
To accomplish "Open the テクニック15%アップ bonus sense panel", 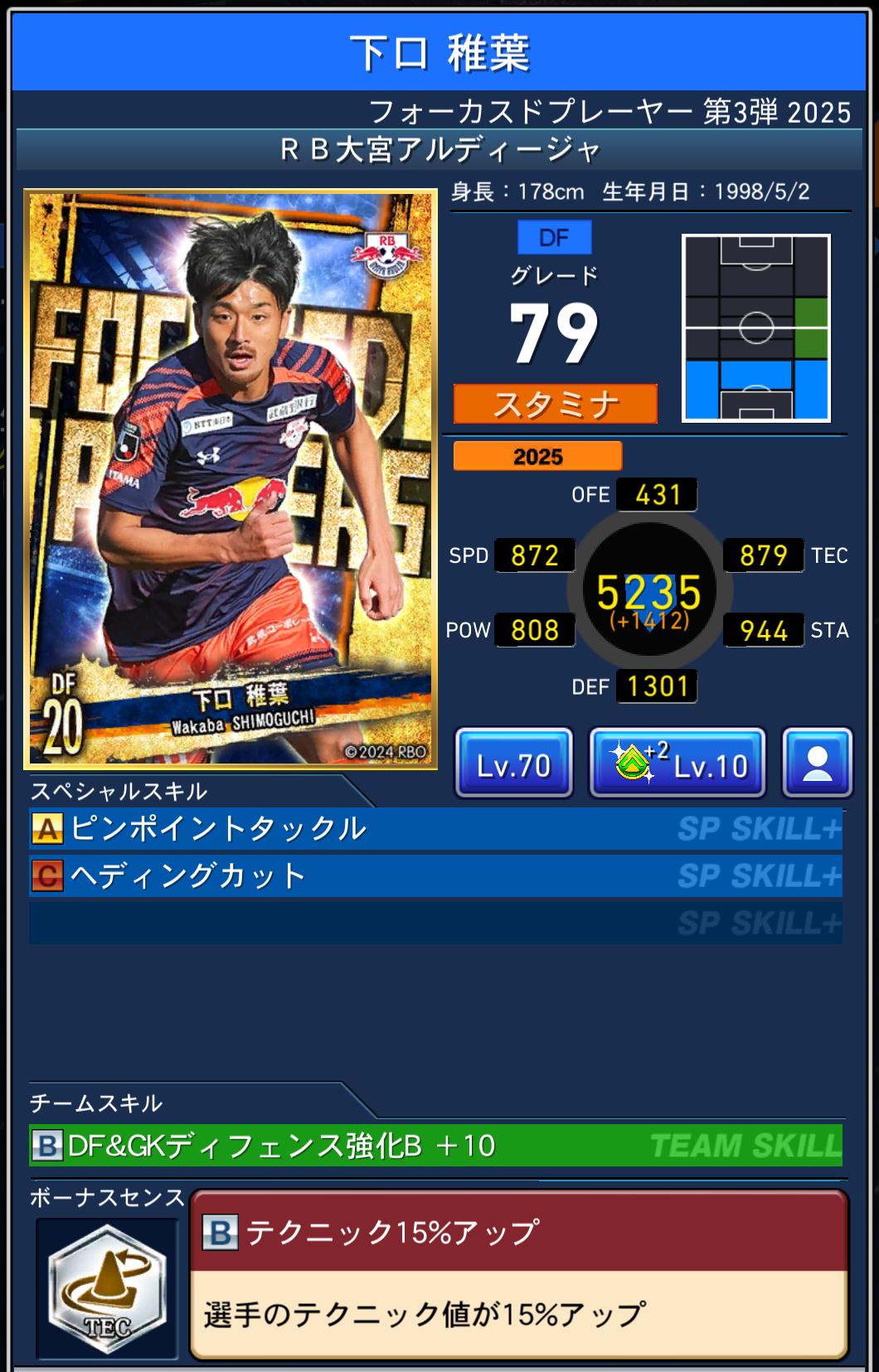I will (x=518, y=1274).
